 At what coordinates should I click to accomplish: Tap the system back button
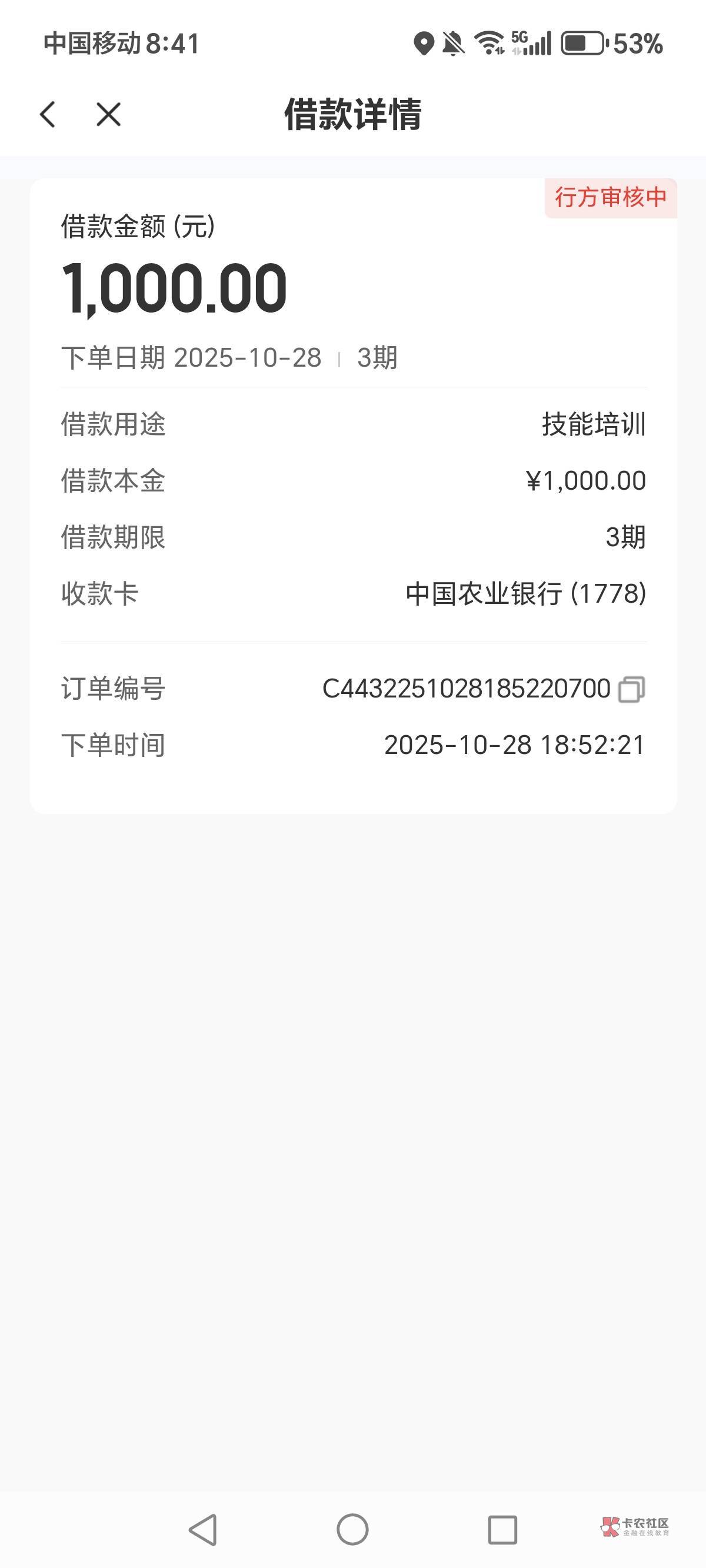[x=204, y=1529]
